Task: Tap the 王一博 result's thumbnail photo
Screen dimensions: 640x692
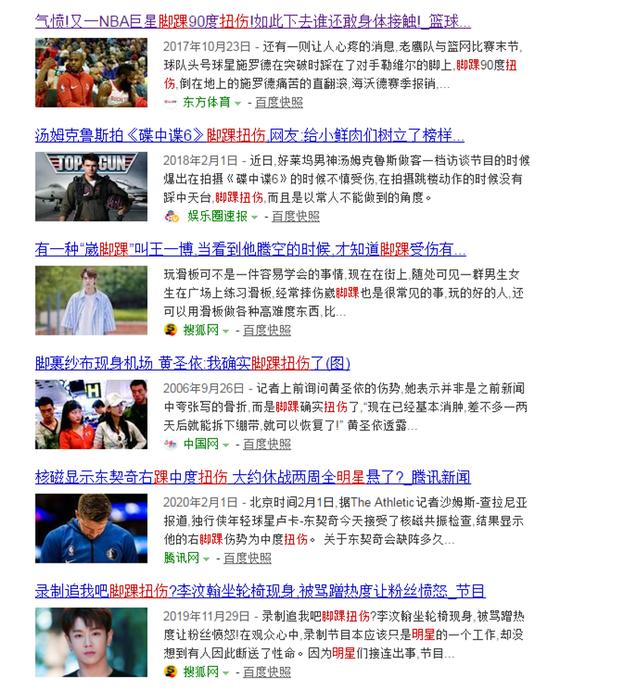Action: click(91, 300)
